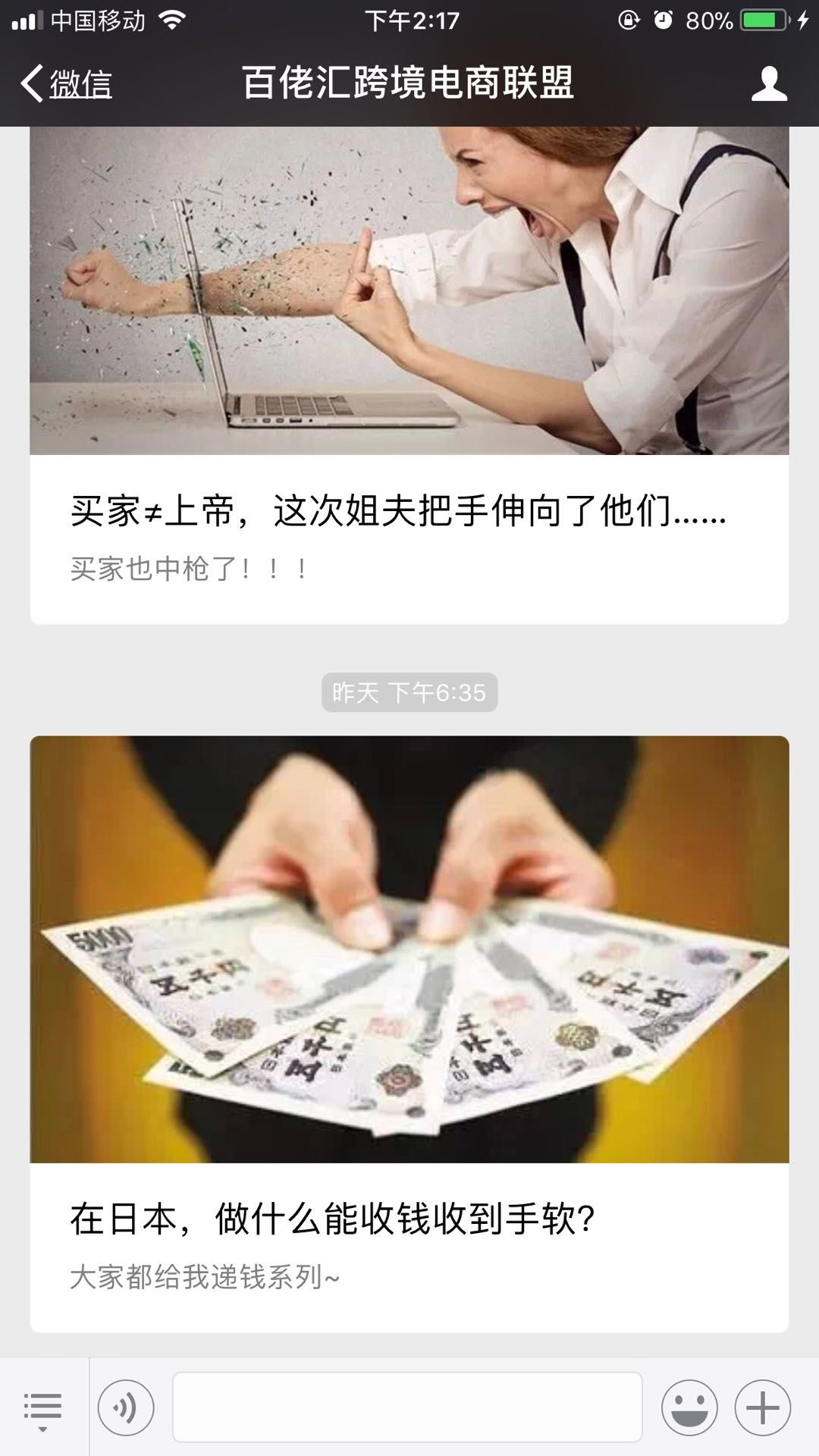Open the account profile icon
The image size is (819, 1456).
point(769,83)
